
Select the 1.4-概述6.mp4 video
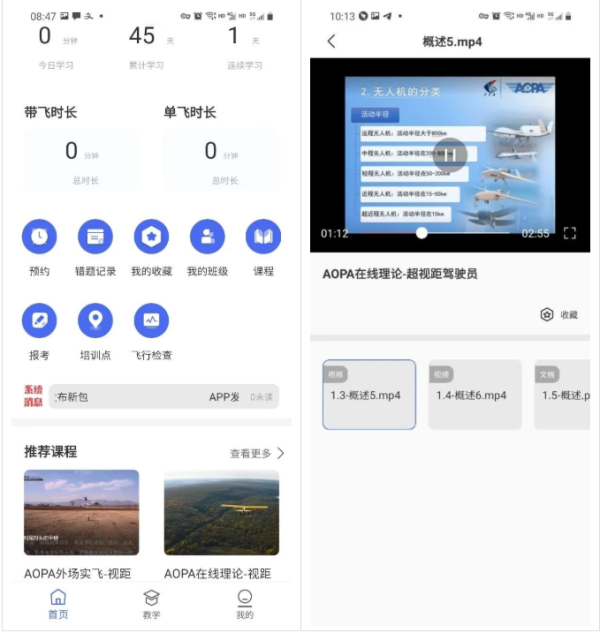(x=474, y=395)
